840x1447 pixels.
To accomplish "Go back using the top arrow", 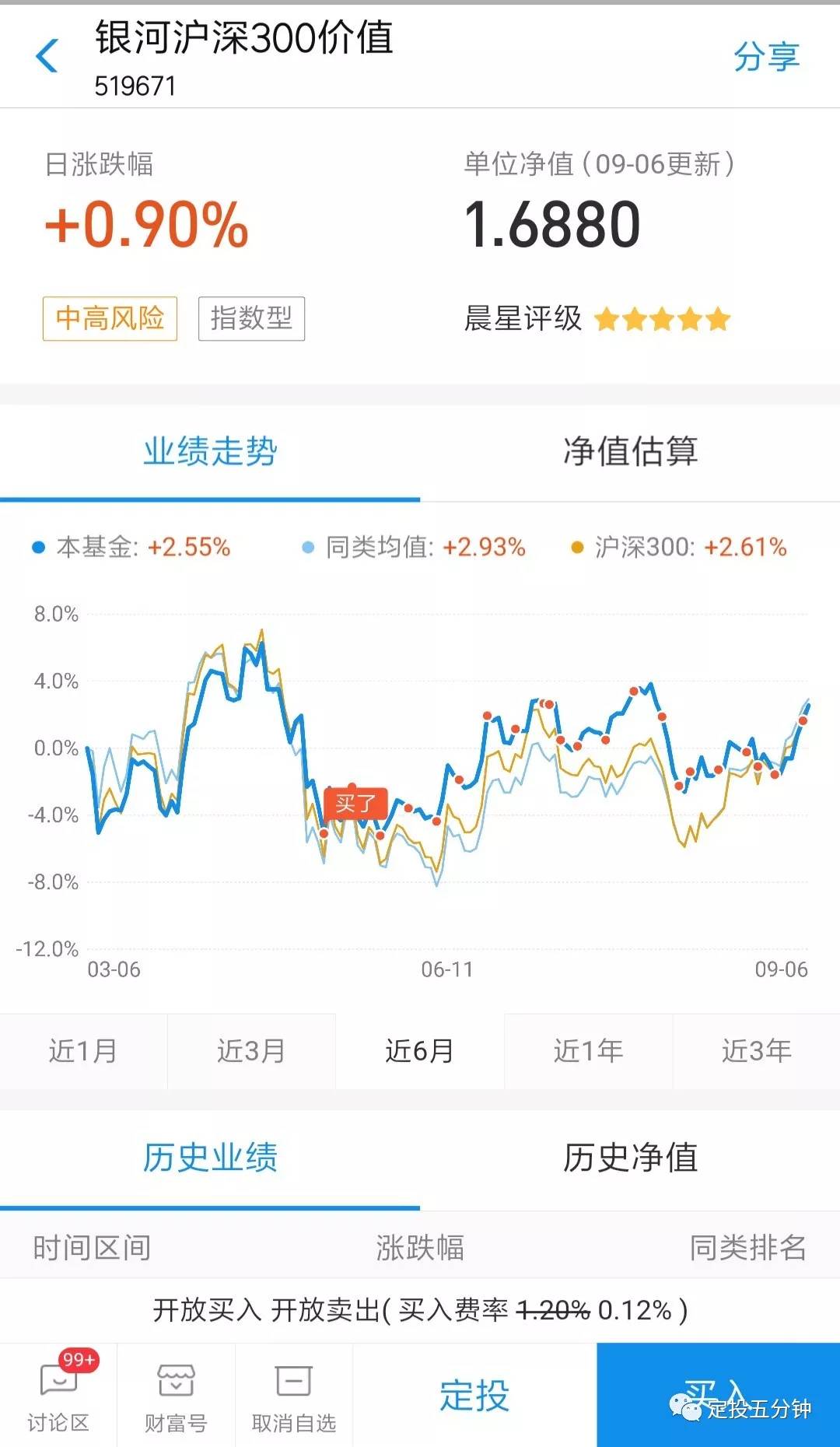I will pos(47,56).
